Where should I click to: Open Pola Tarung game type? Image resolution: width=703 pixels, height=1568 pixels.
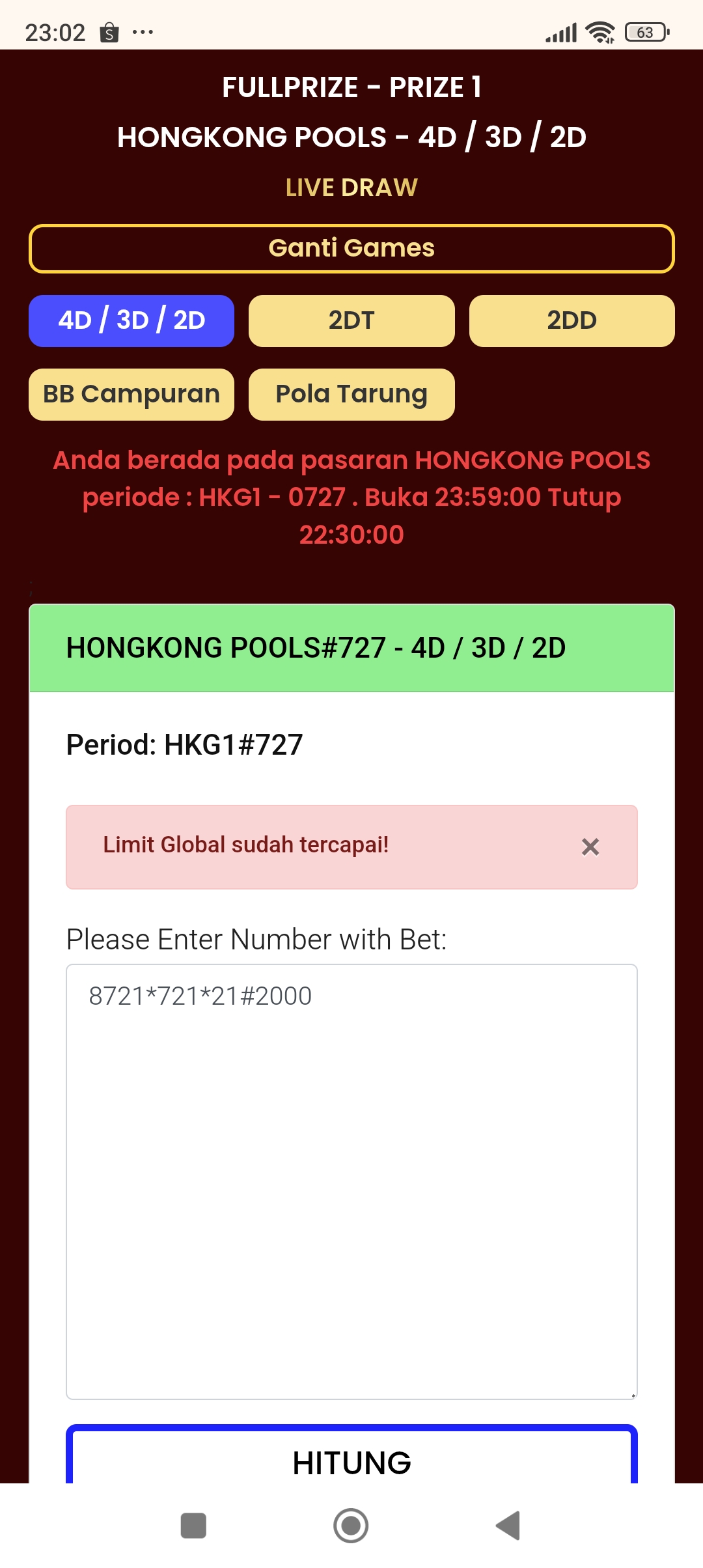click(351, 395)
